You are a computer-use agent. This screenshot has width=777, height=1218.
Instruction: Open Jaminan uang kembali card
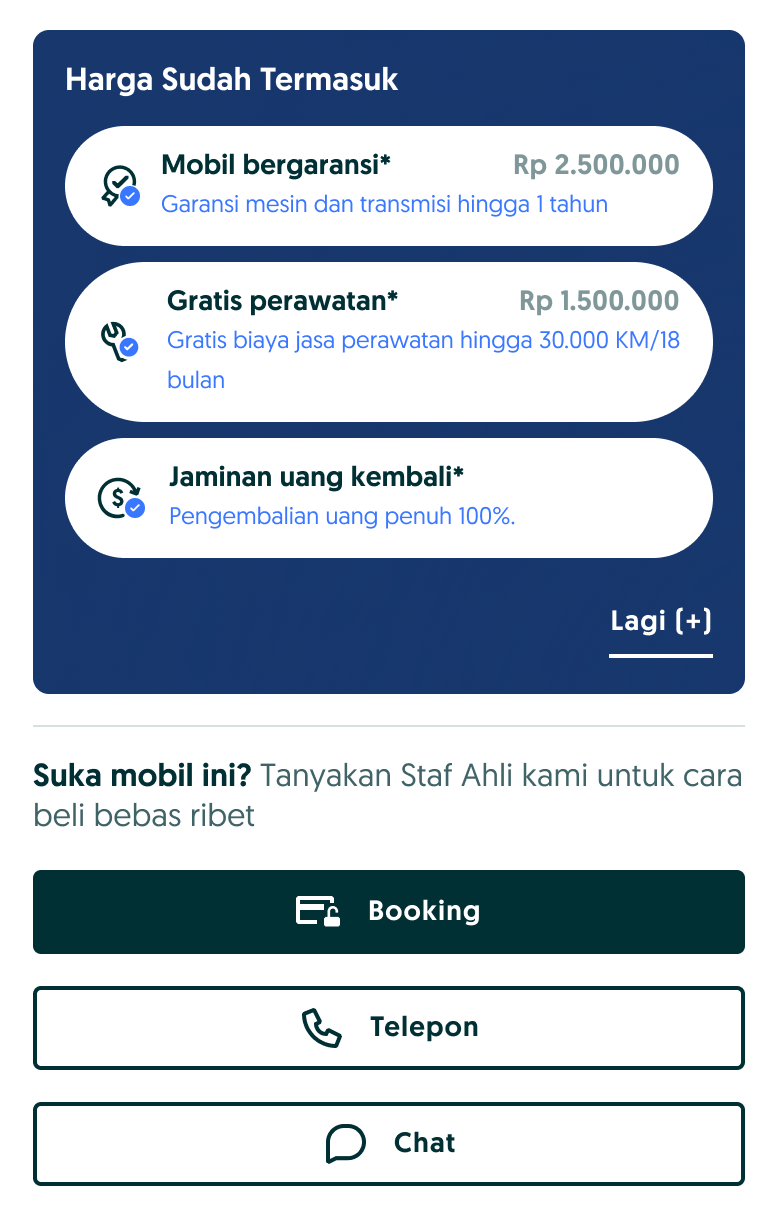389,497
